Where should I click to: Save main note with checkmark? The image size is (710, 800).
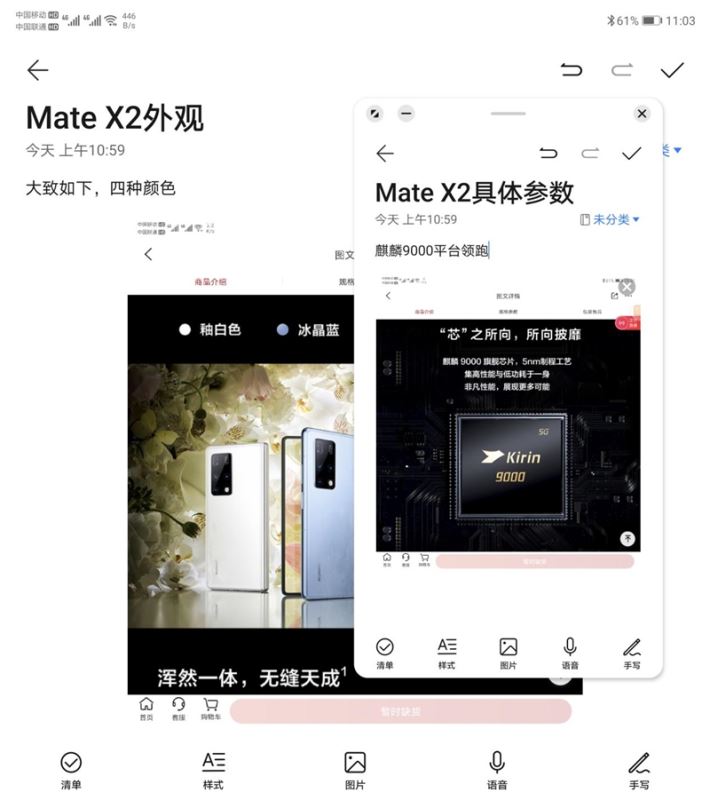pyautogui.click(x=672, y=70)
